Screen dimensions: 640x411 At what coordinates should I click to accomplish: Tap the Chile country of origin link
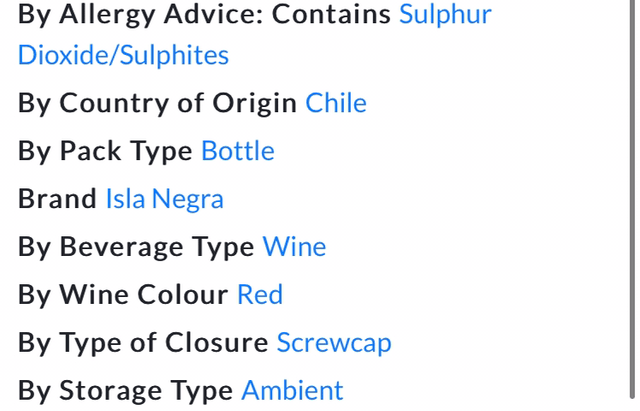click(x=336, y=103)
